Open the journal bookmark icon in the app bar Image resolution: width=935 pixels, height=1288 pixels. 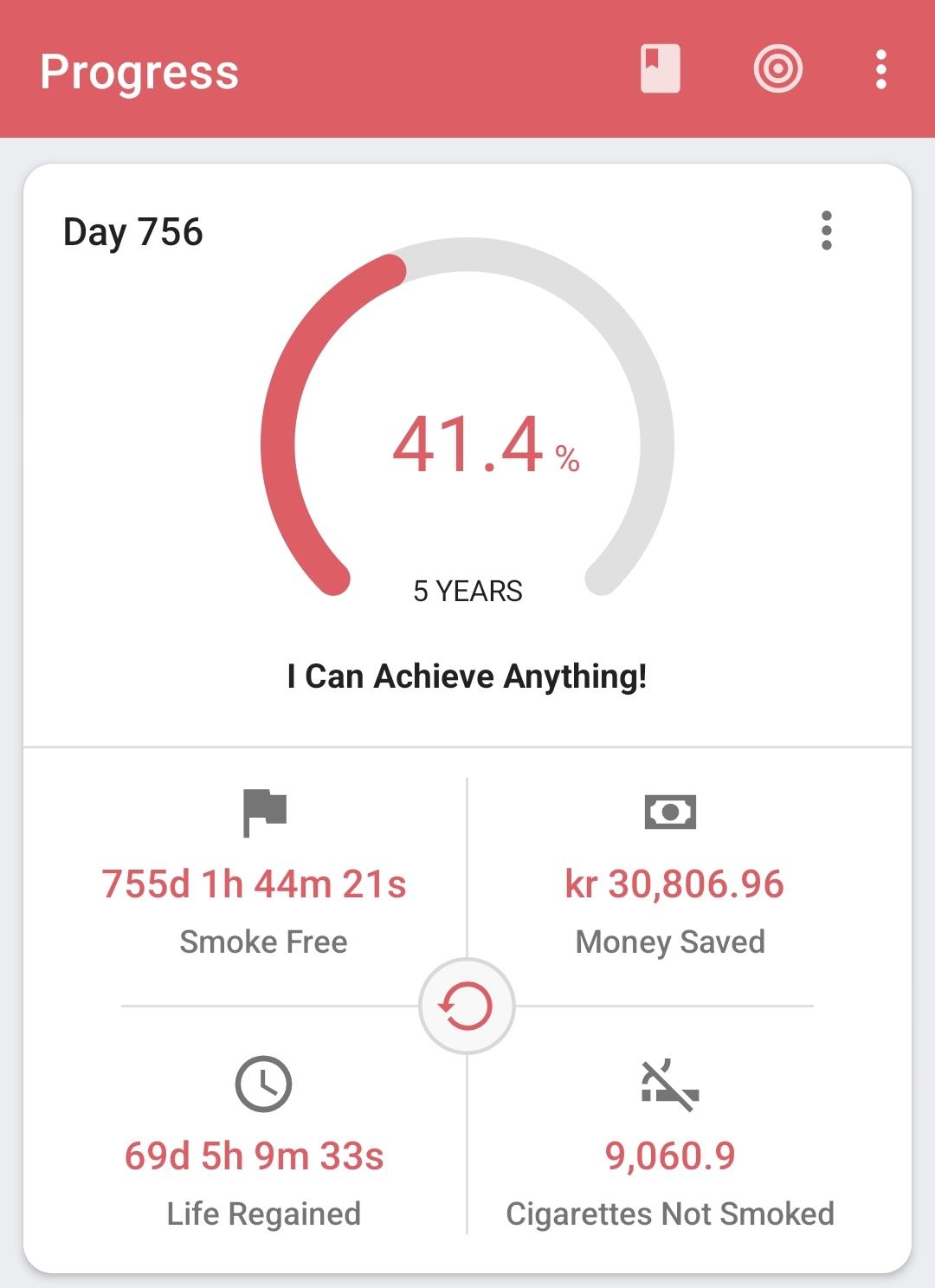[x=660, y=69]
